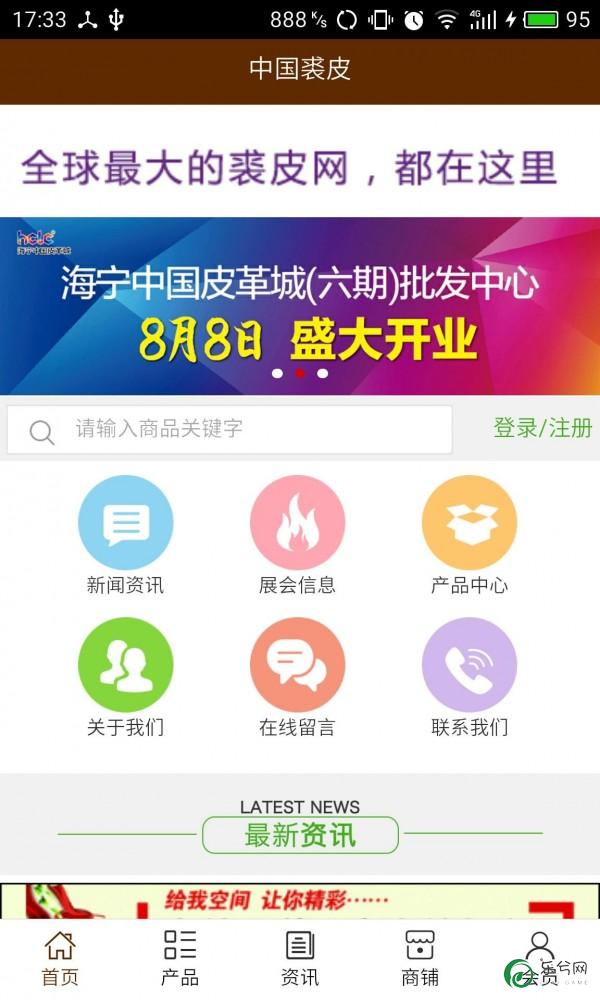Select the 首页 home tab

click(60, 958)
